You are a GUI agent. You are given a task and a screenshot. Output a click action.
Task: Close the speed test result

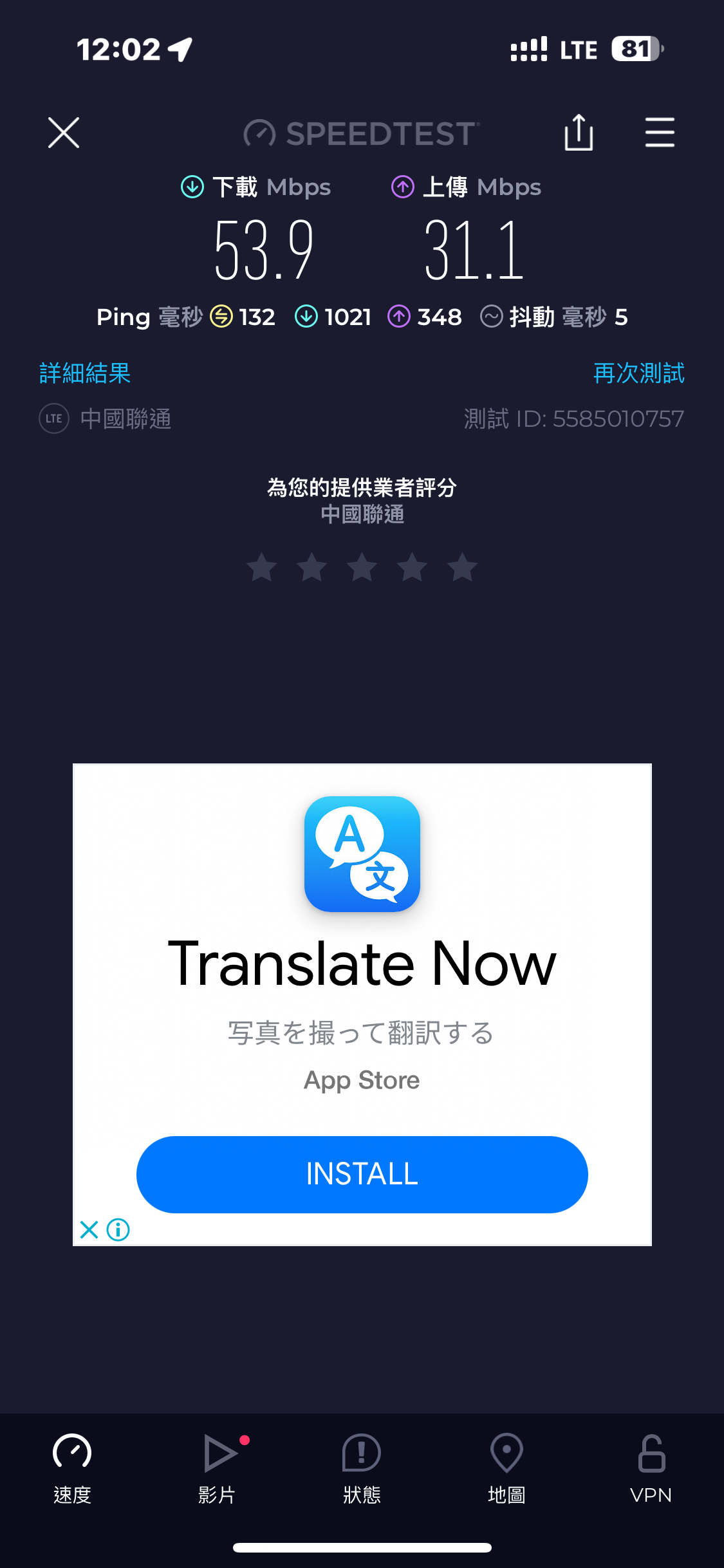(64, 133)
